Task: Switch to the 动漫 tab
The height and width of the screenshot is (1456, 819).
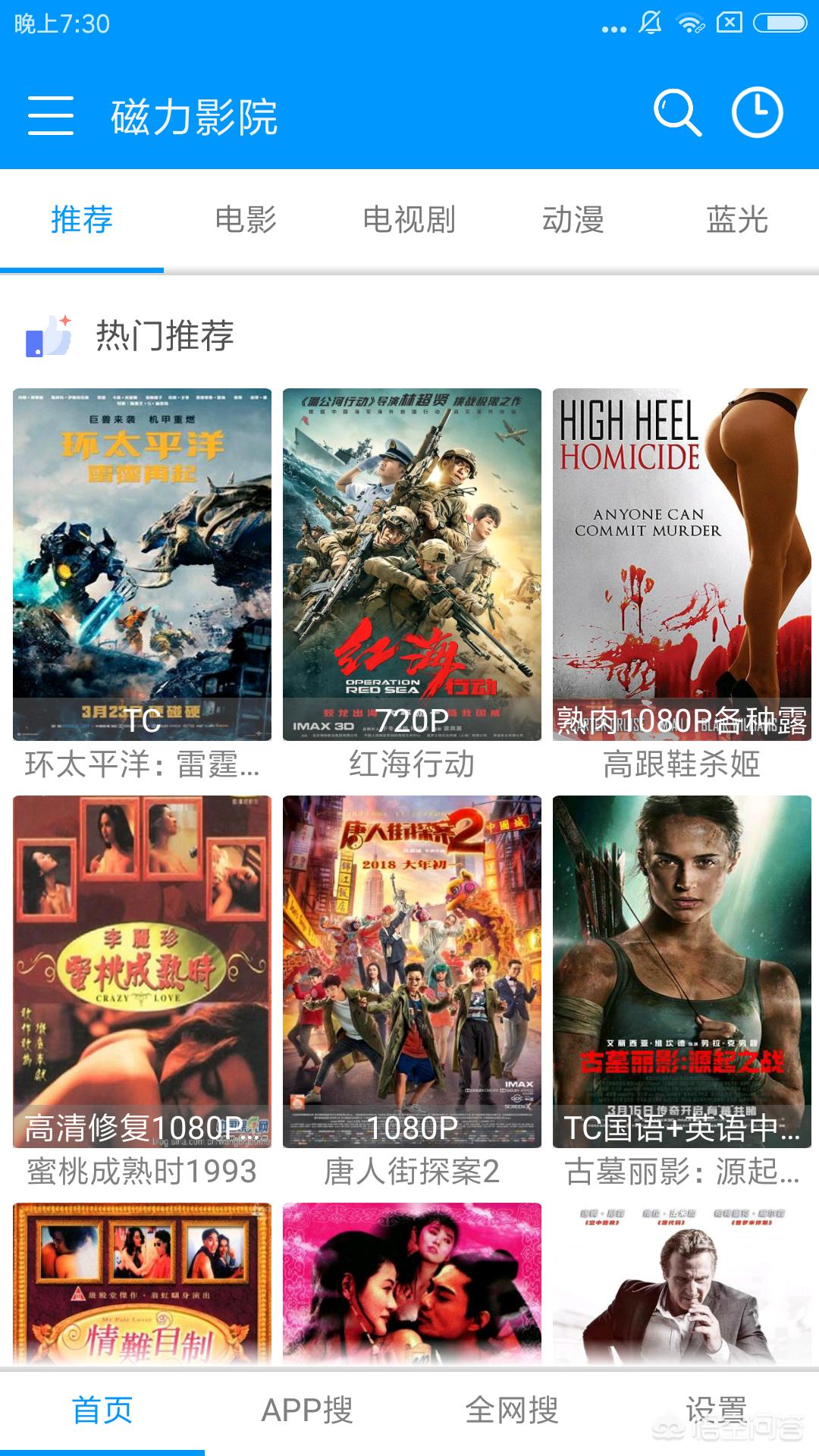Action: coord(573,220)
